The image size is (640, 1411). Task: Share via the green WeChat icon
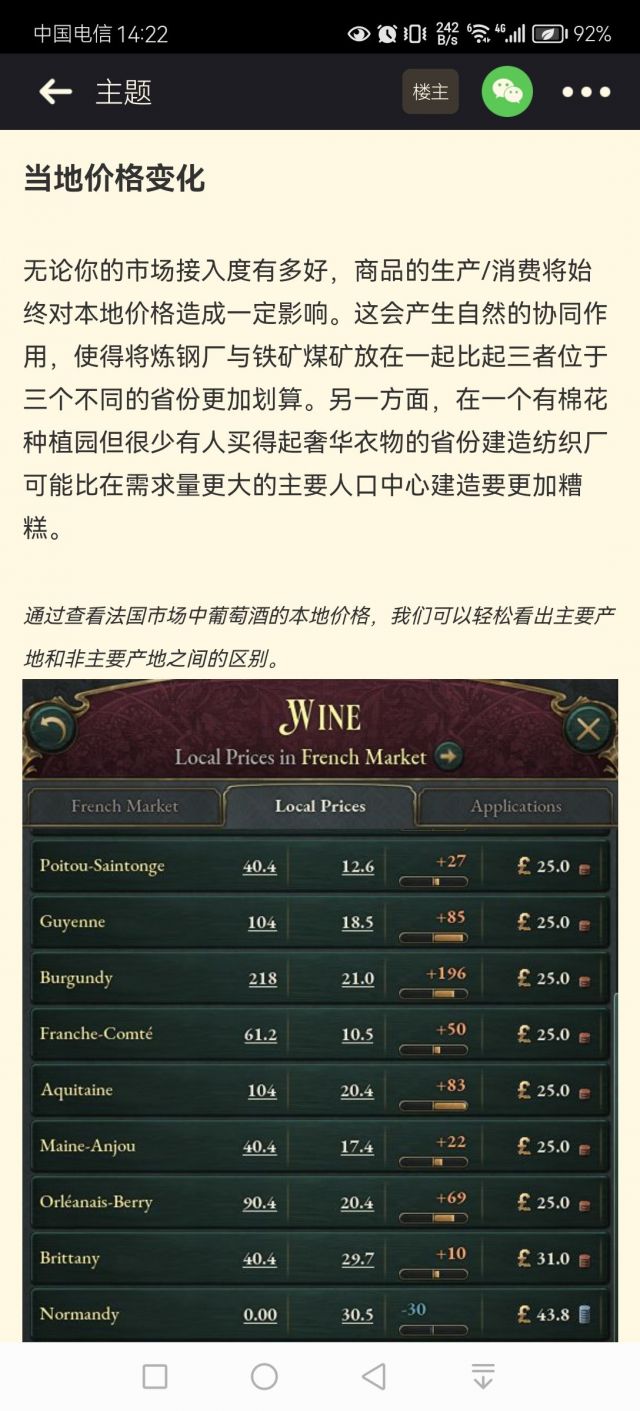(507, 92)
